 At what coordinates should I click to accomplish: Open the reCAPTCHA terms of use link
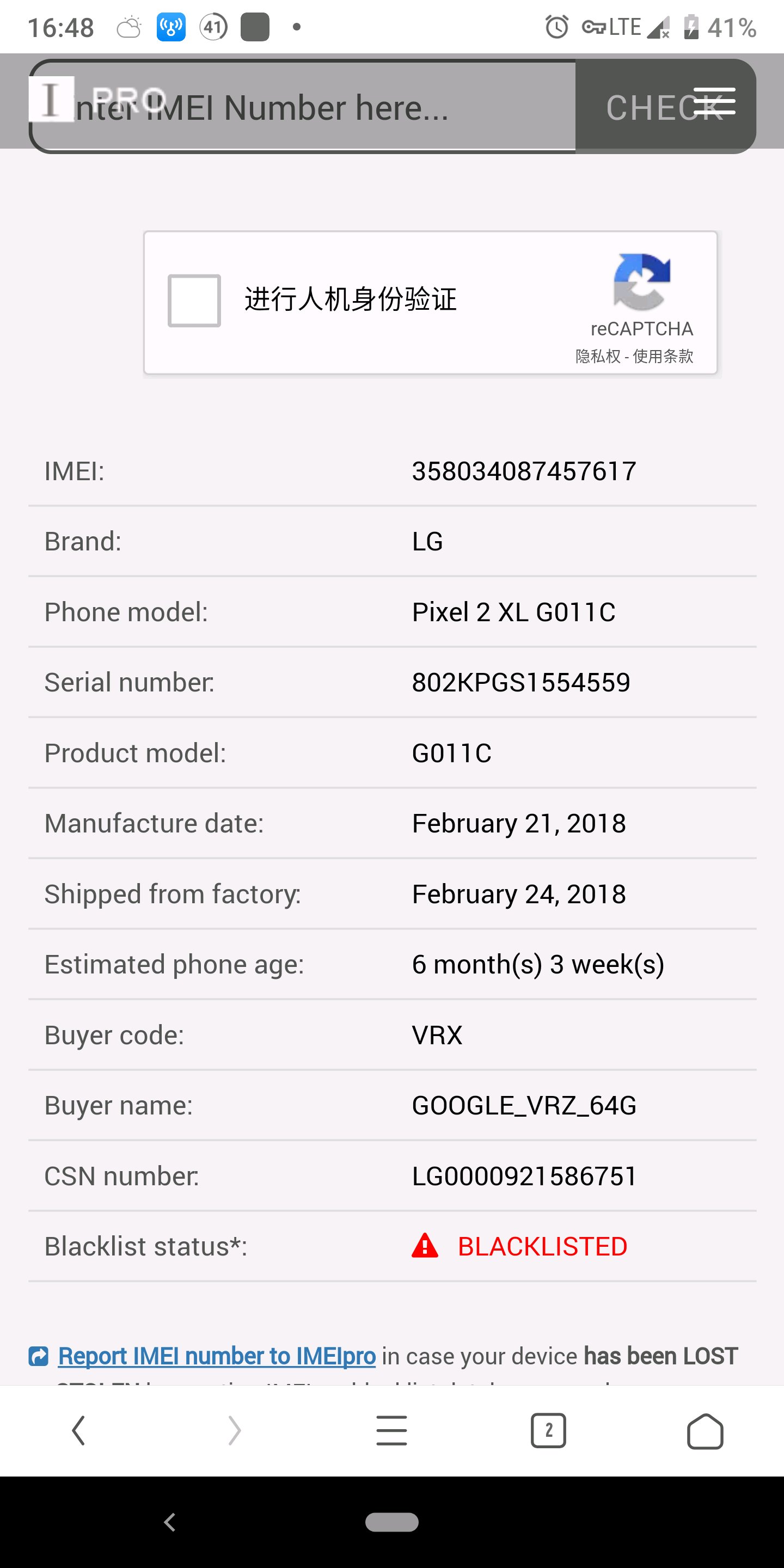click(x=663, y=356)
